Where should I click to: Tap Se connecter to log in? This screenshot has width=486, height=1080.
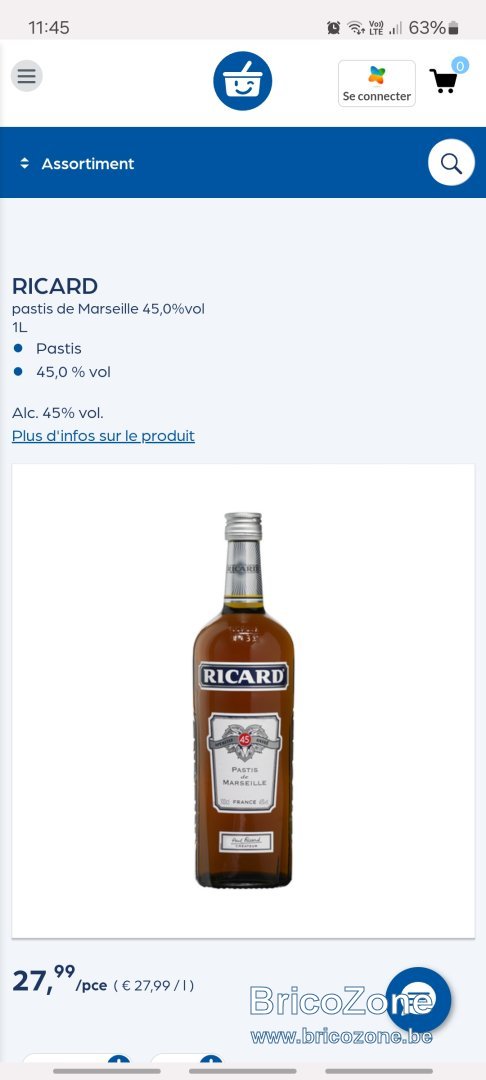click(x=377, y=83)
